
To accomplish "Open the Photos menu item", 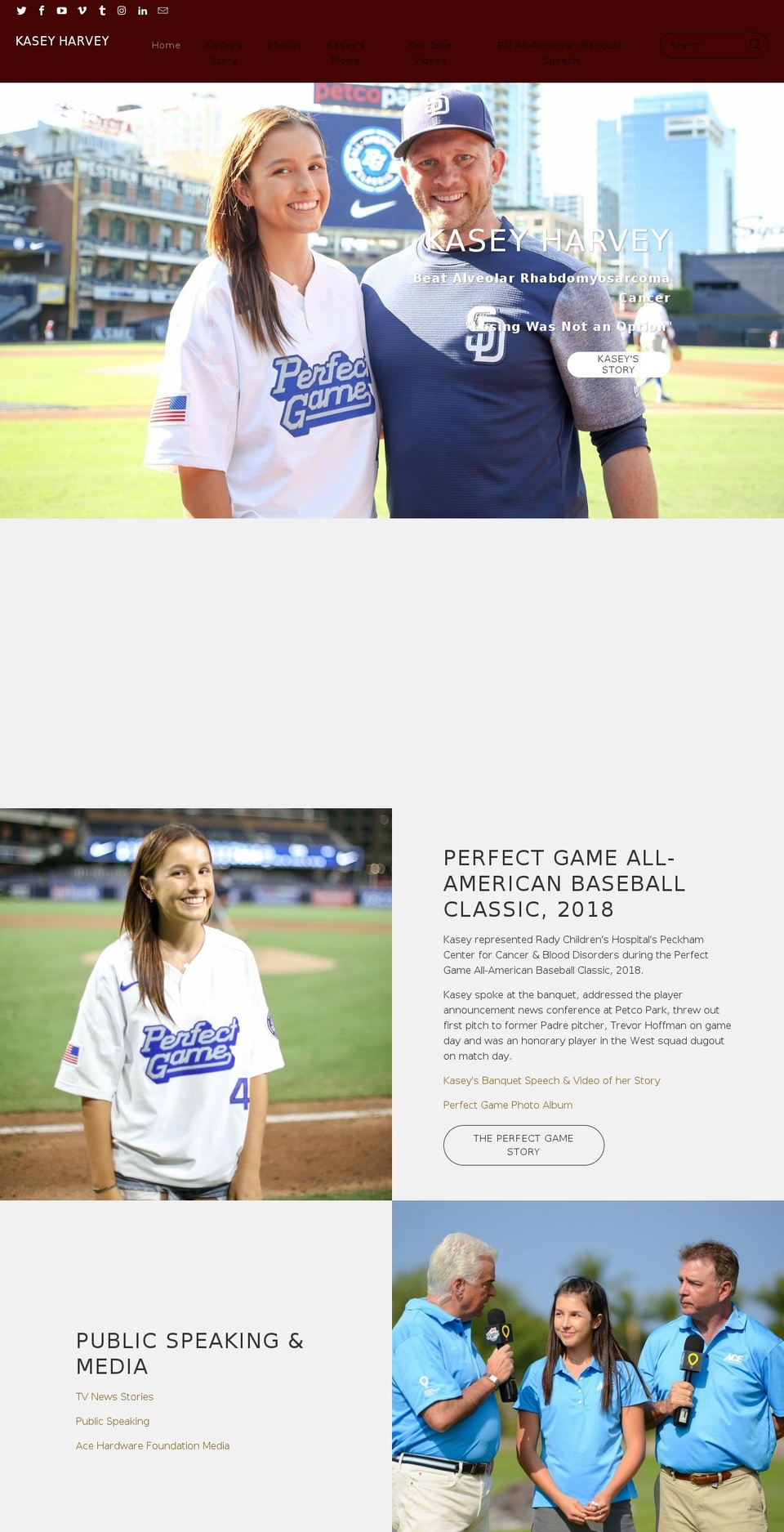I will 284,45.
